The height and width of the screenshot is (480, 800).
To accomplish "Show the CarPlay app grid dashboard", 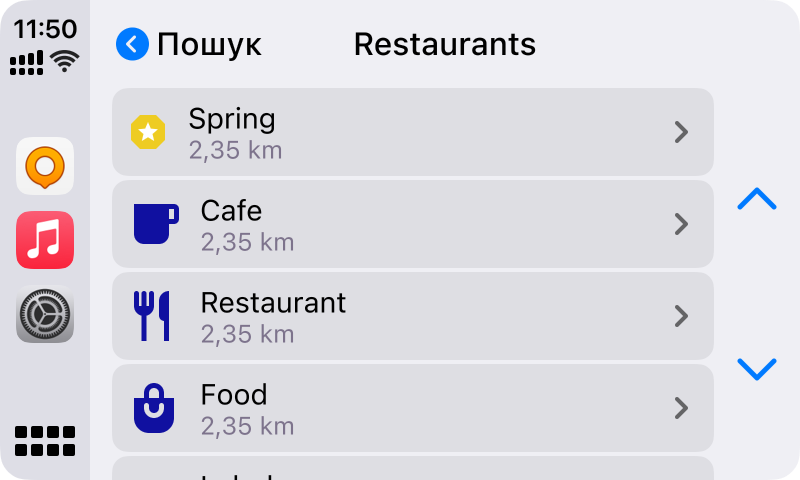I will (x=45, y=441).
